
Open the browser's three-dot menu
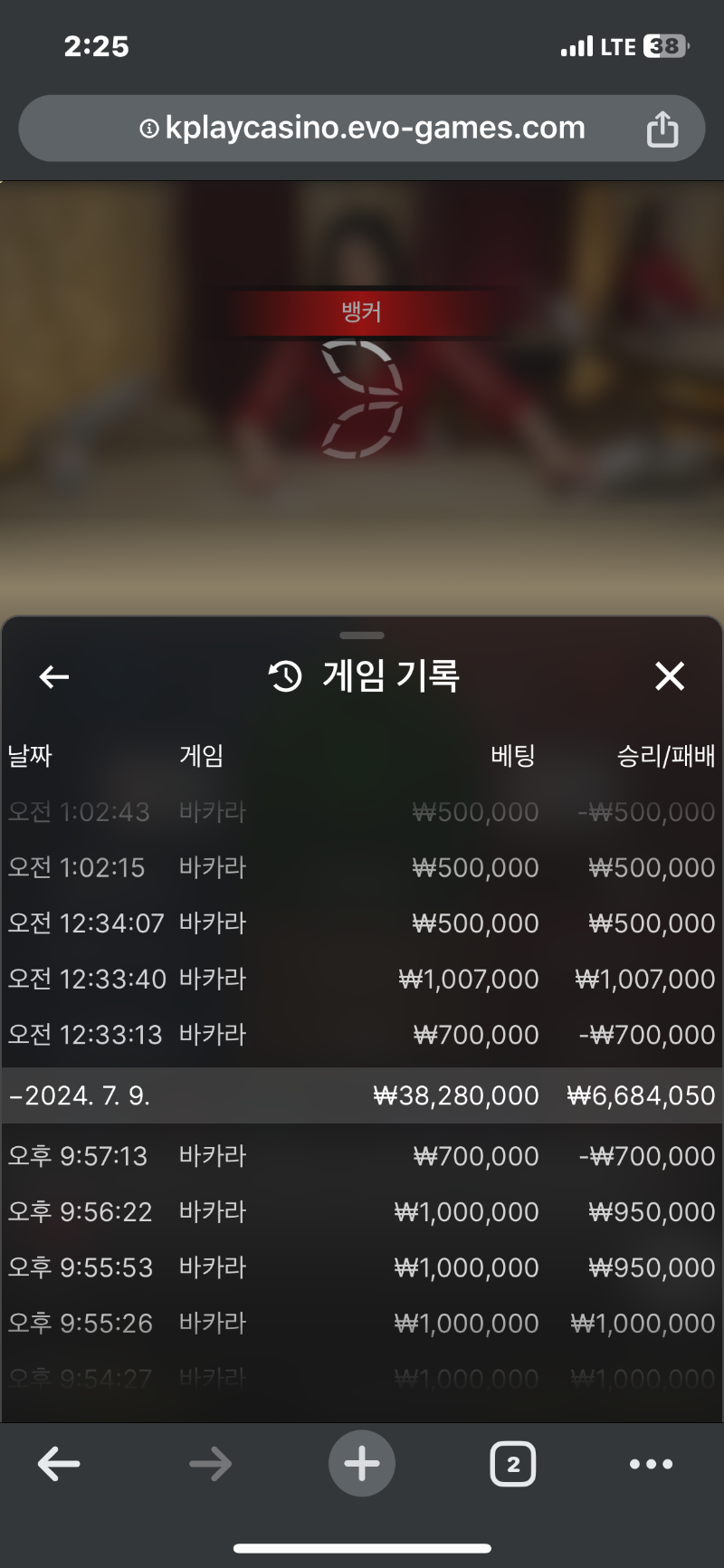point(651,1464)
